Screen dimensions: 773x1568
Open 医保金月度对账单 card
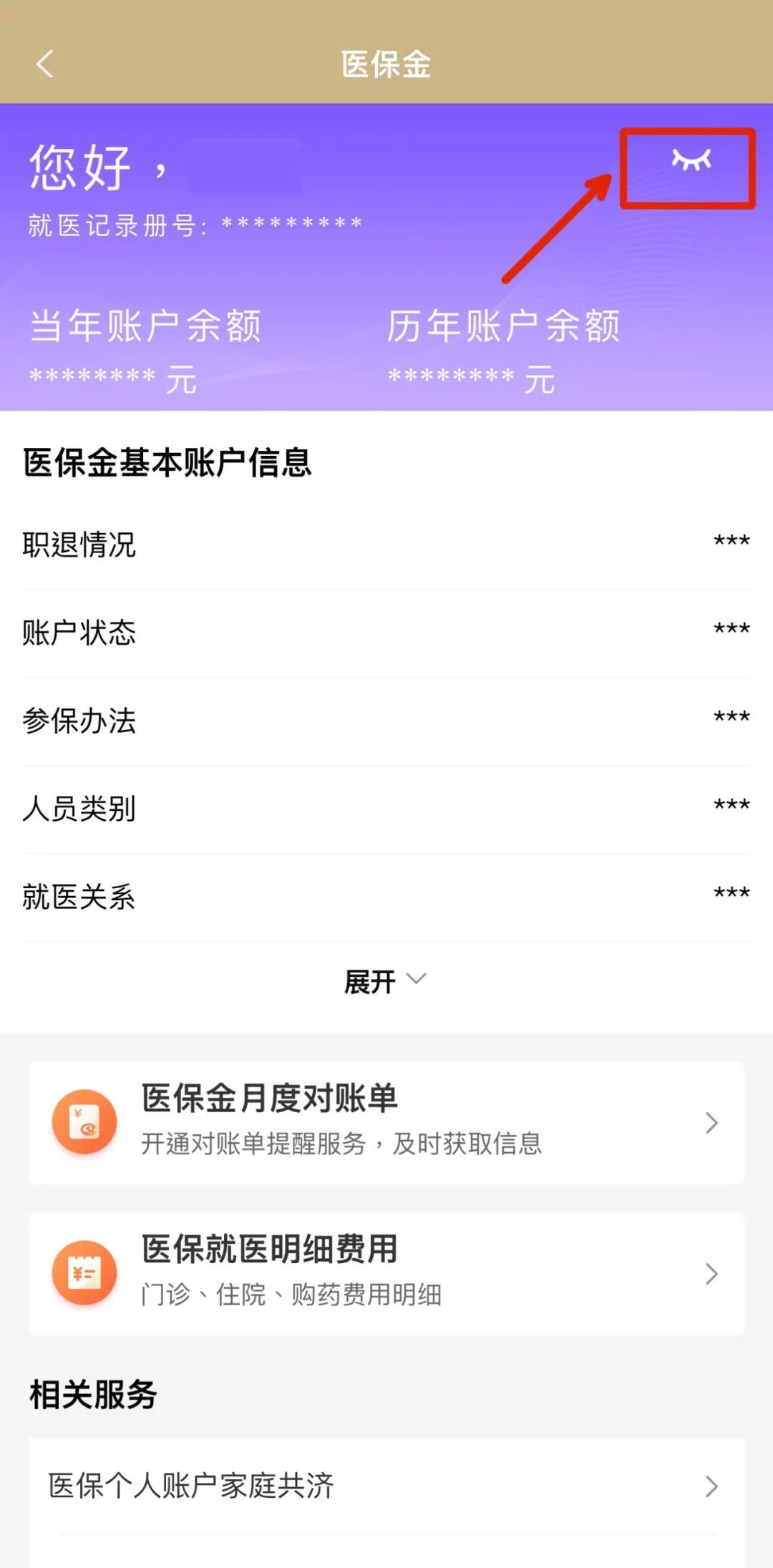(386, 1122)
